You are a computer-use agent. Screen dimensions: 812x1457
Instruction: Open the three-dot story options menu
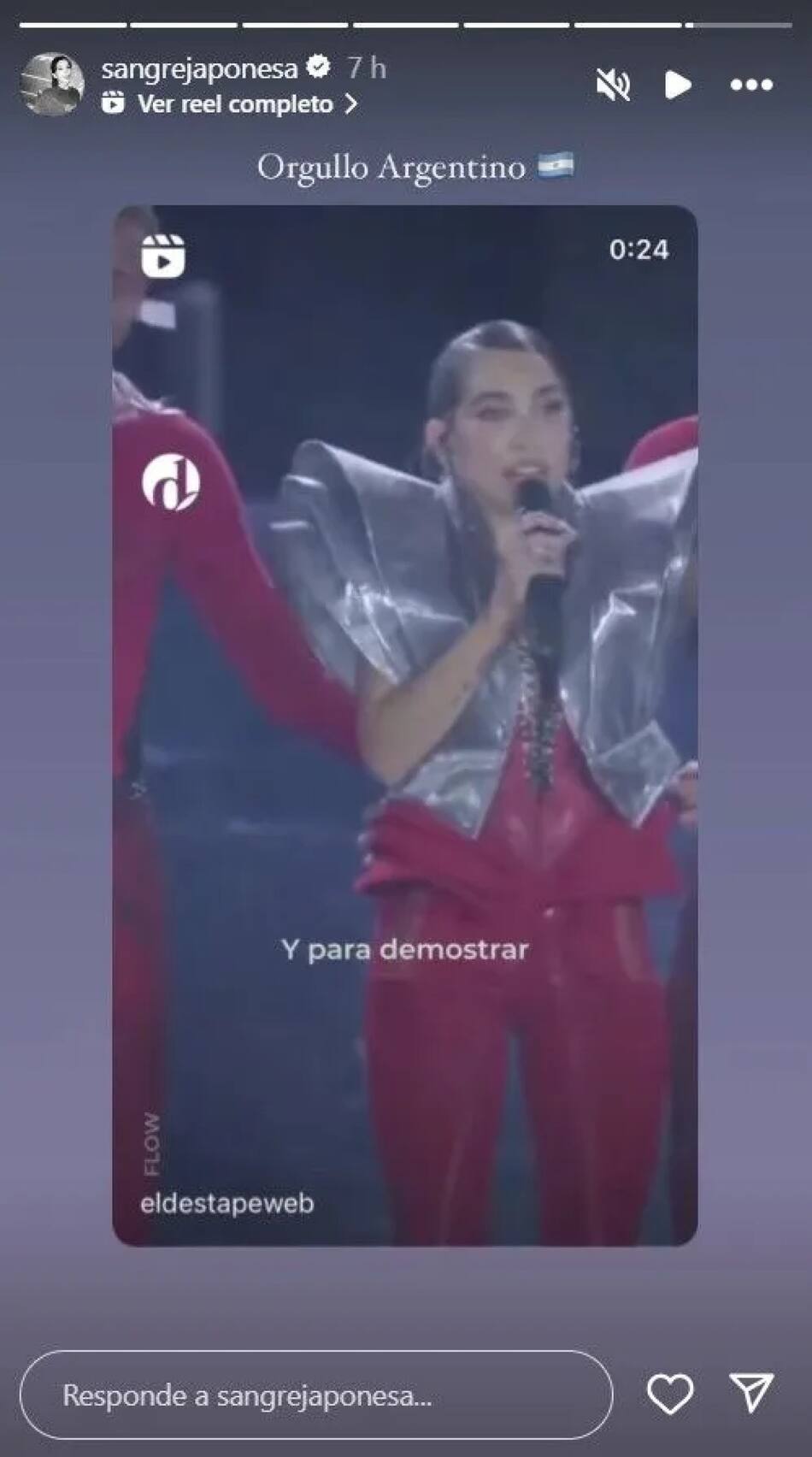[x=751, y=85]
